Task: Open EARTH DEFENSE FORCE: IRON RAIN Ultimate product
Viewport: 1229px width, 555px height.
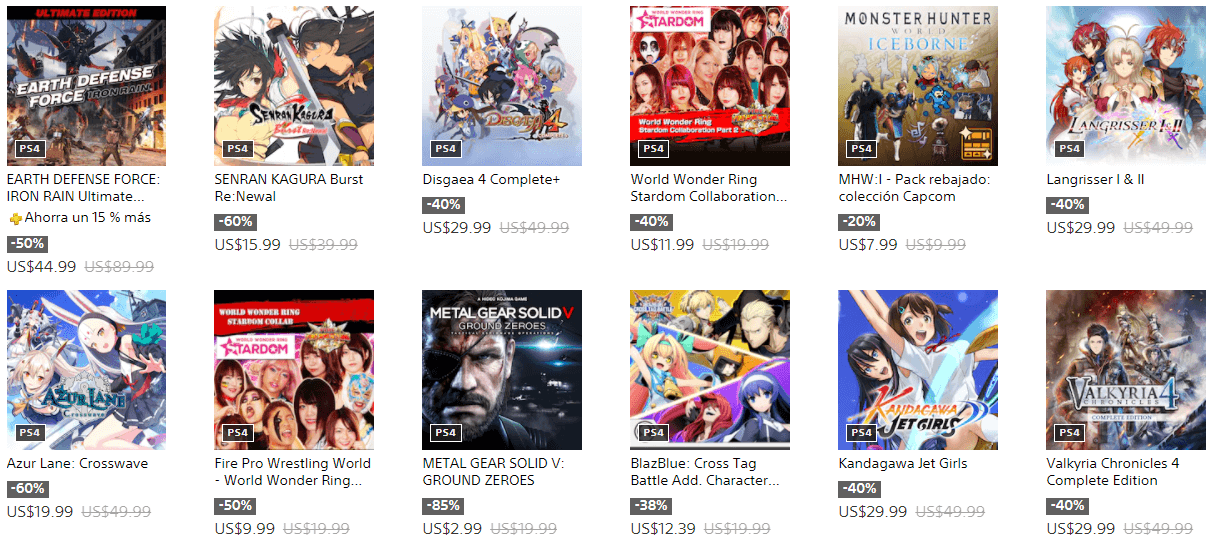Action: point(86,86)
